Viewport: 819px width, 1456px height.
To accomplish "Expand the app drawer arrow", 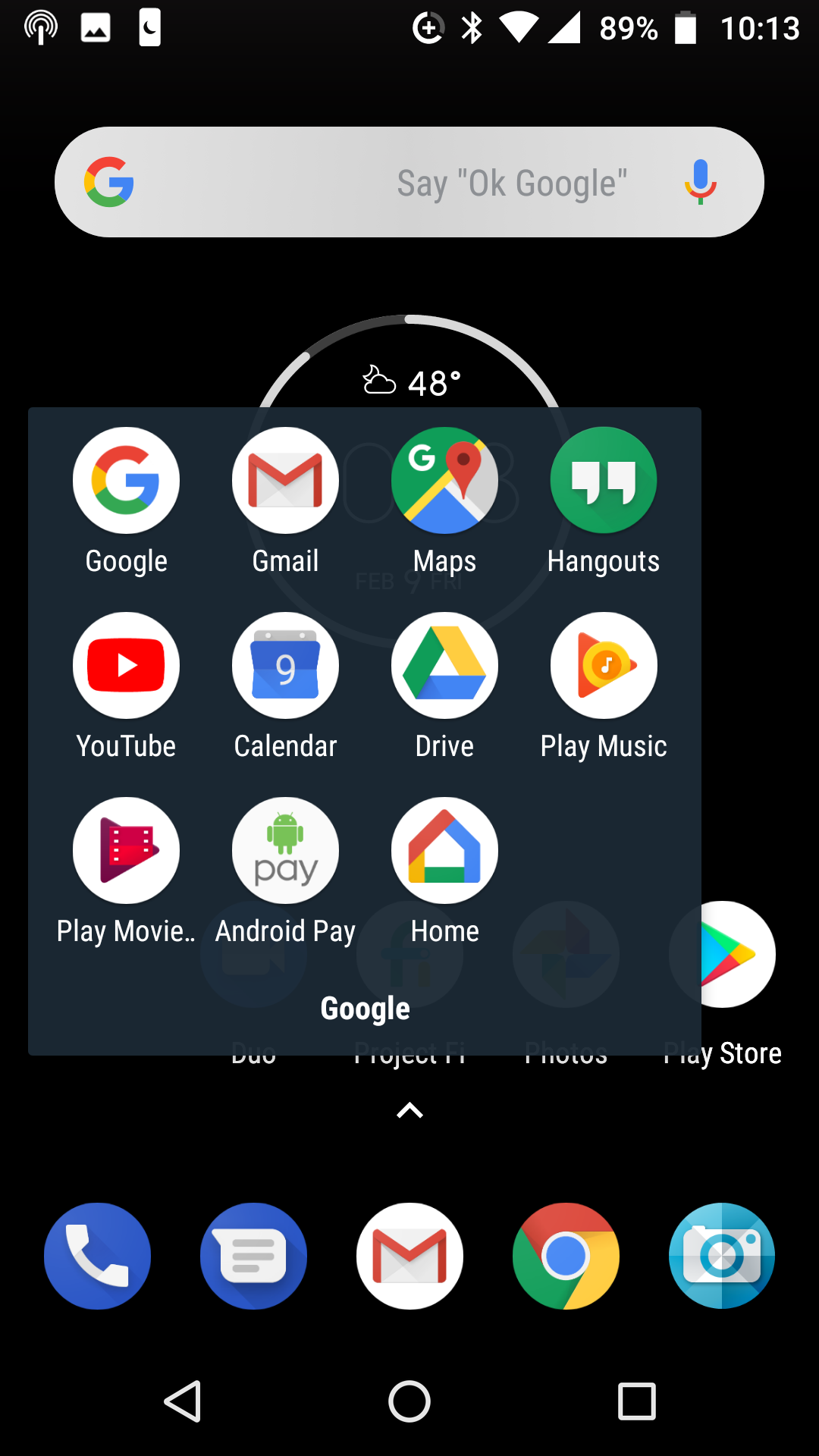I will tap(409, 1111).
